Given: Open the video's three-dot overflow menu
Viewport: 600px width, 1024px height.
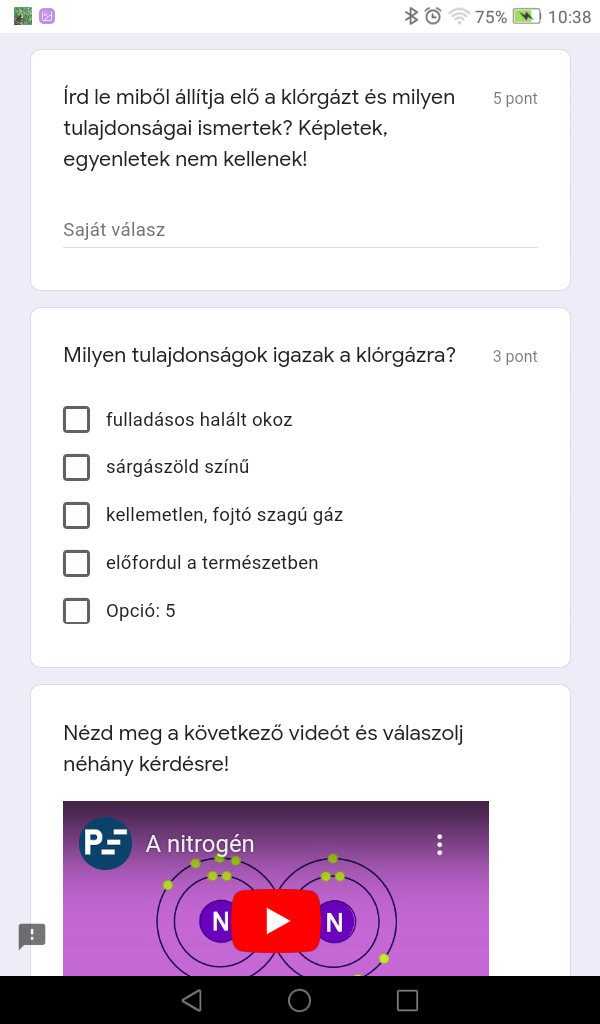Looking at the screenshot, I should tap(439, 845).
